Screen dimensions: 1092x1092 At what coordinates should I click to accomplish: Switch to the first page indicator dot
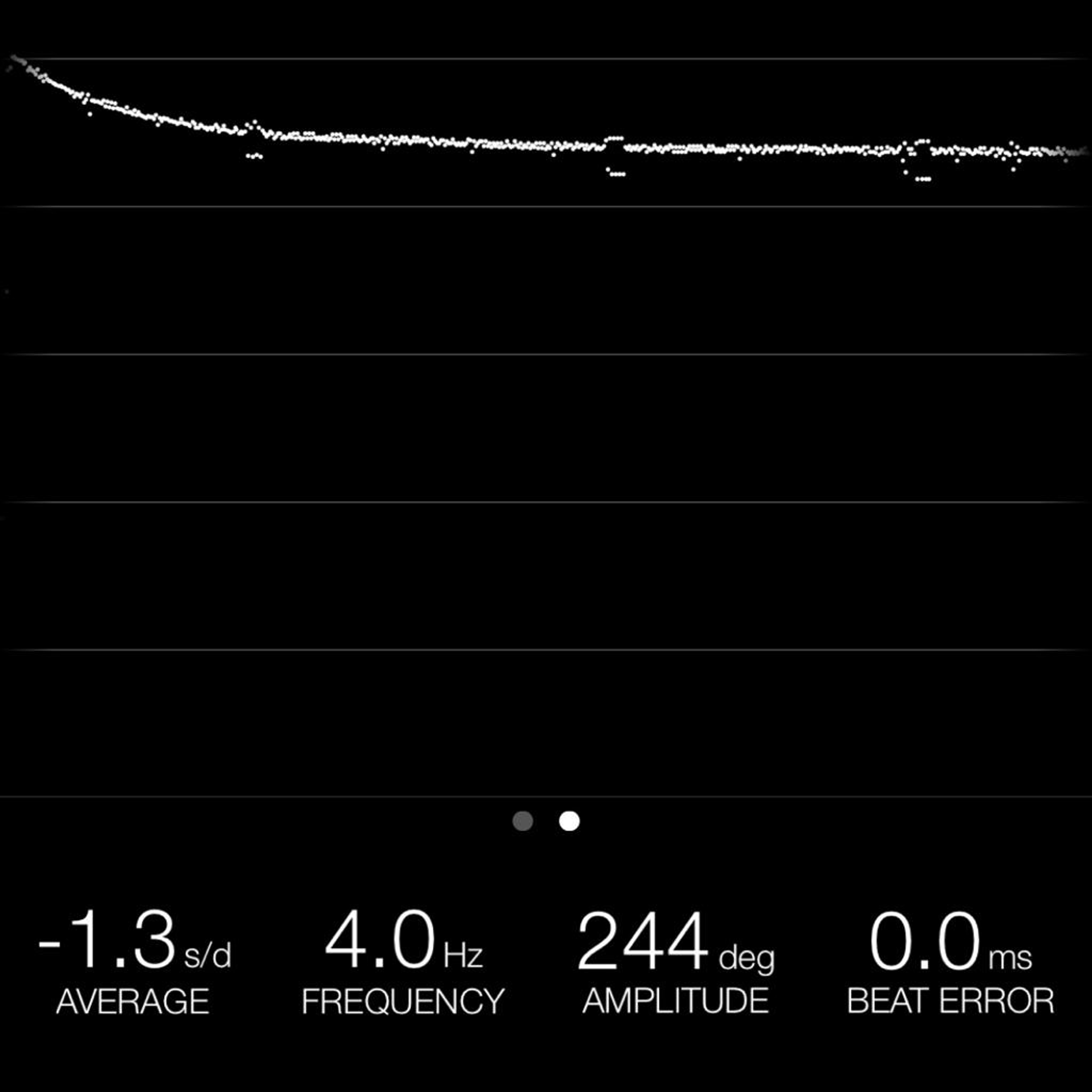coord(523,821)
